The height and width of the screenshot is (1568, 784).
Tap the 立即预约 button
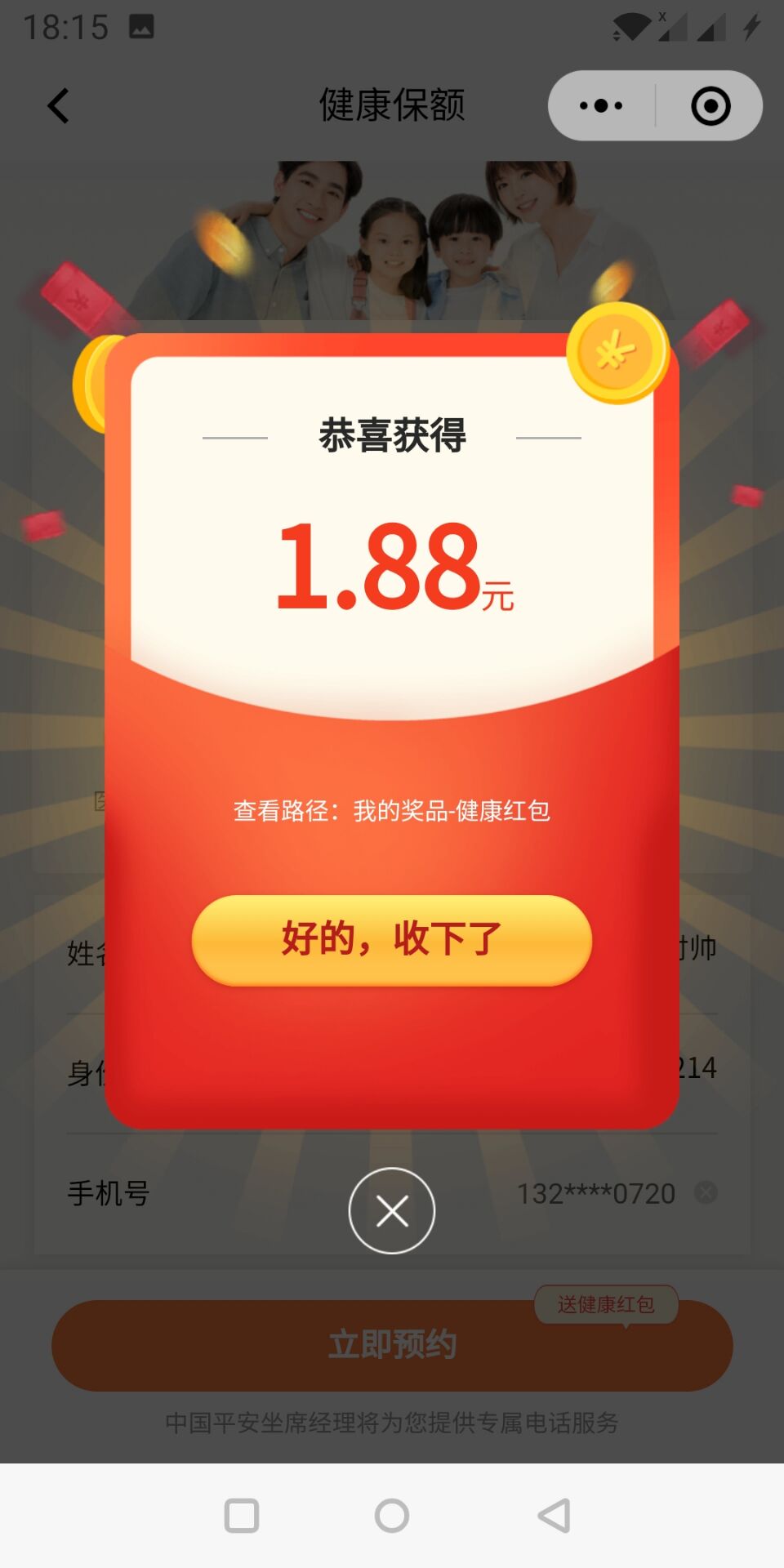[x=392, y=1345]
